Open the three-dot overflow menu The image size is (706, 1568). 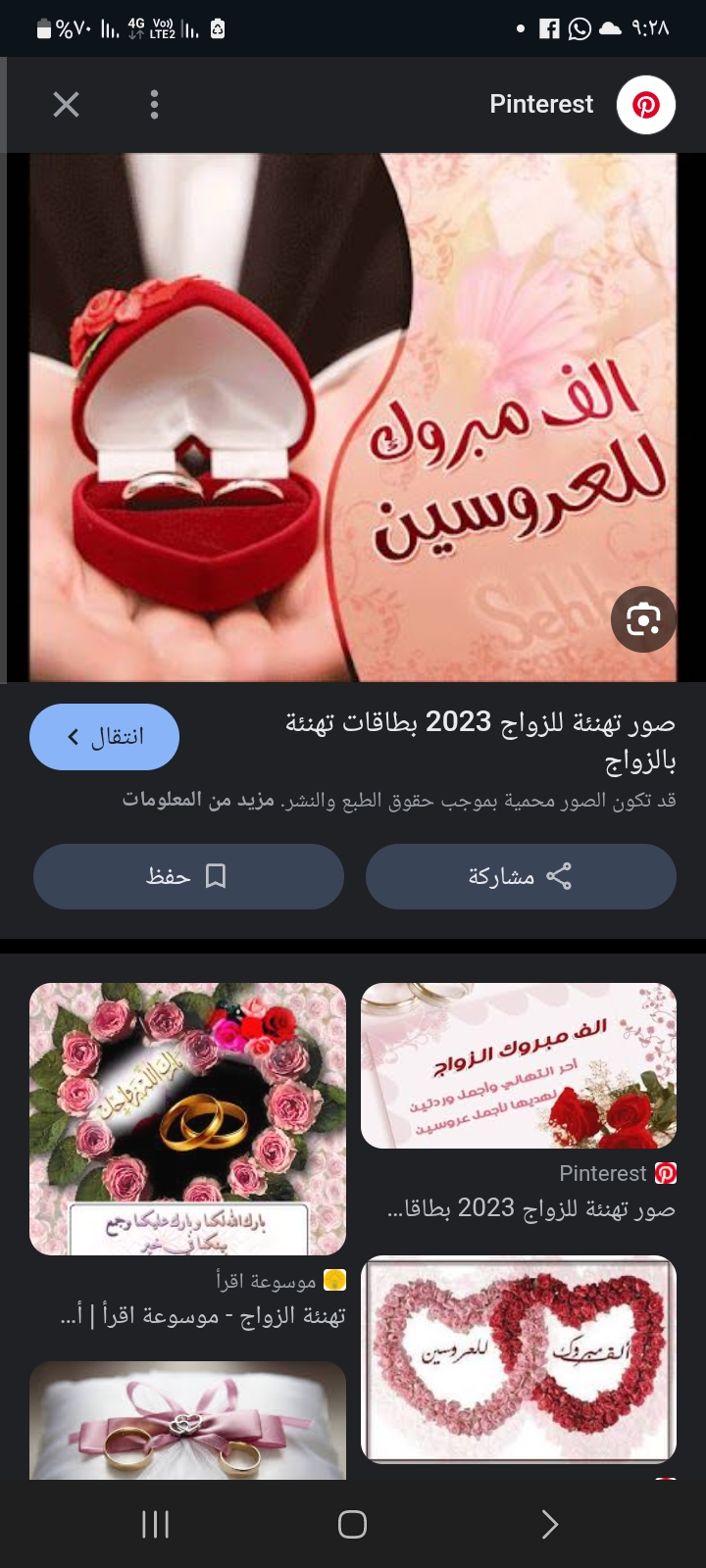(154, 105)
